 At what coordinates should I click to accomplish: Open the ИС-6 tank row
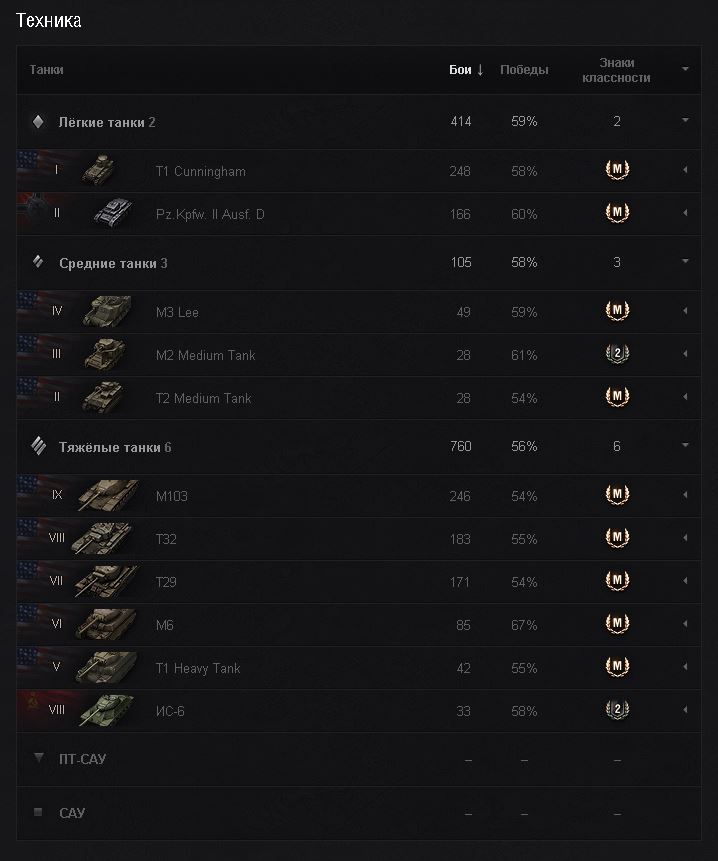(170, 711)
